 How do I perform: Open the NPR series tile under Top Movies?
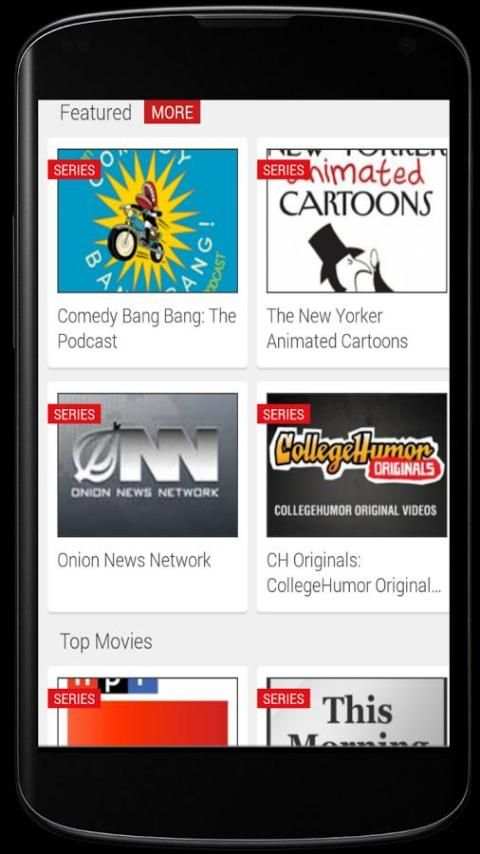tap(148, 707)
